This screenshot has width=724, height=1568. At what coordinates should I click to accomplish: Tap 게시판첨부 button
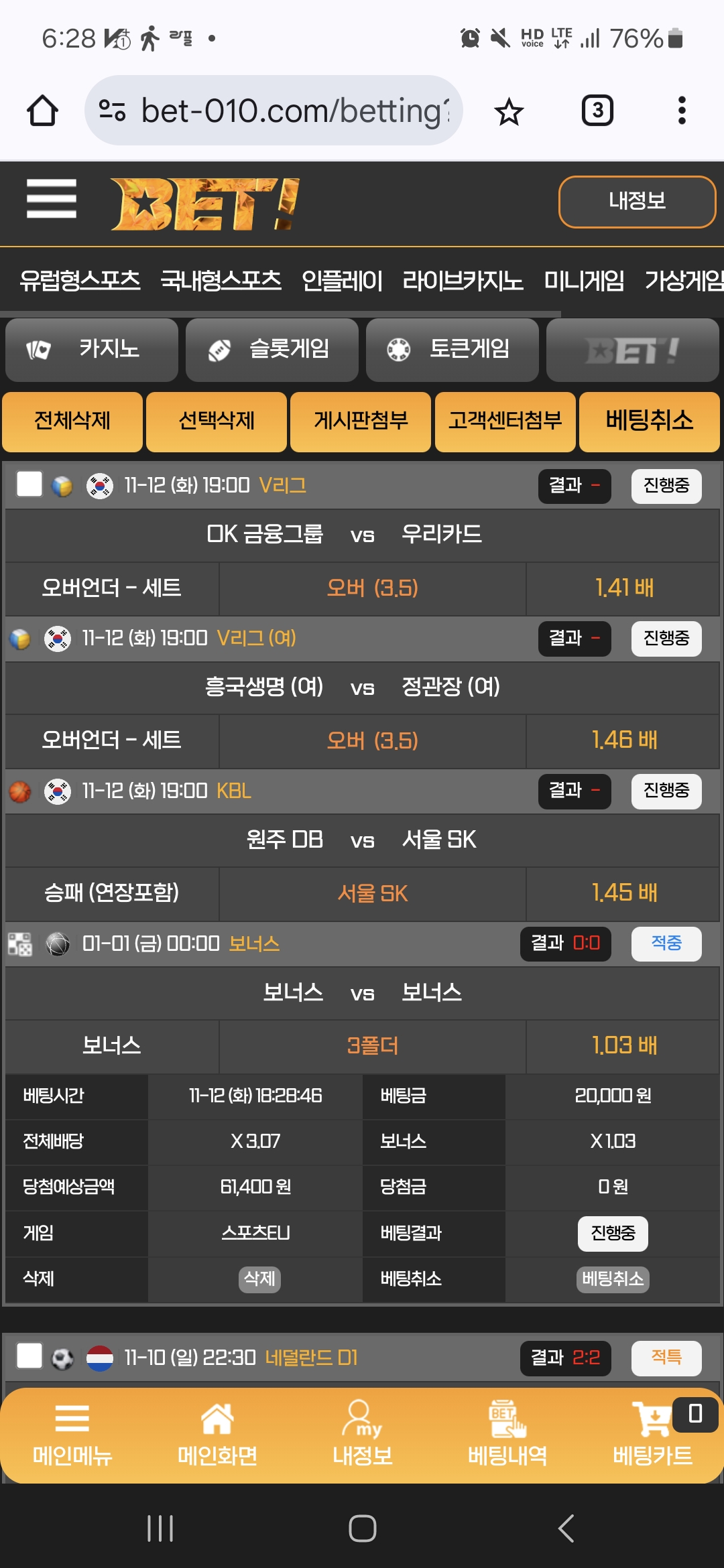(x=361, y=421)
